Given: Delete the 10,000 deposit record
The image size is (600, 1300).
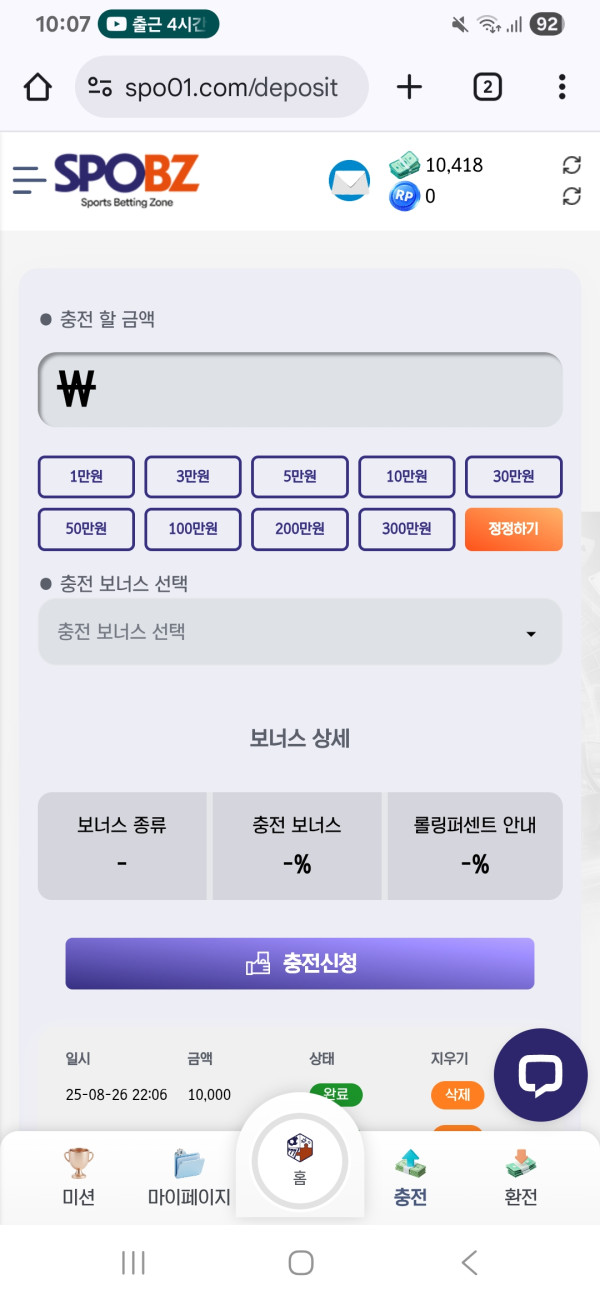Looking at the screenshot, I should (457, 1094).
